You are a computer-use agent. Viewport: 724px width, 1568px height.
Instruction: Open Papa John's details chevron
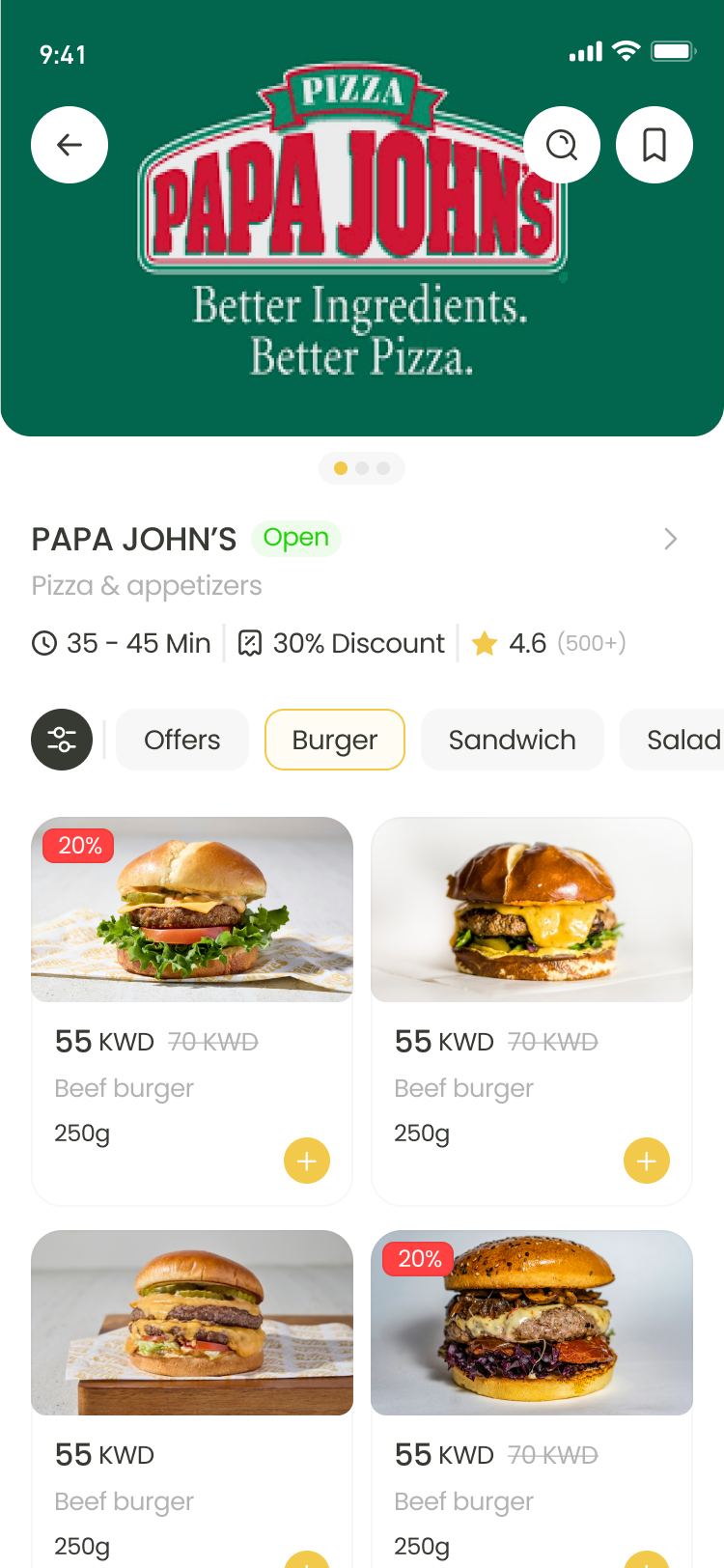671,539
